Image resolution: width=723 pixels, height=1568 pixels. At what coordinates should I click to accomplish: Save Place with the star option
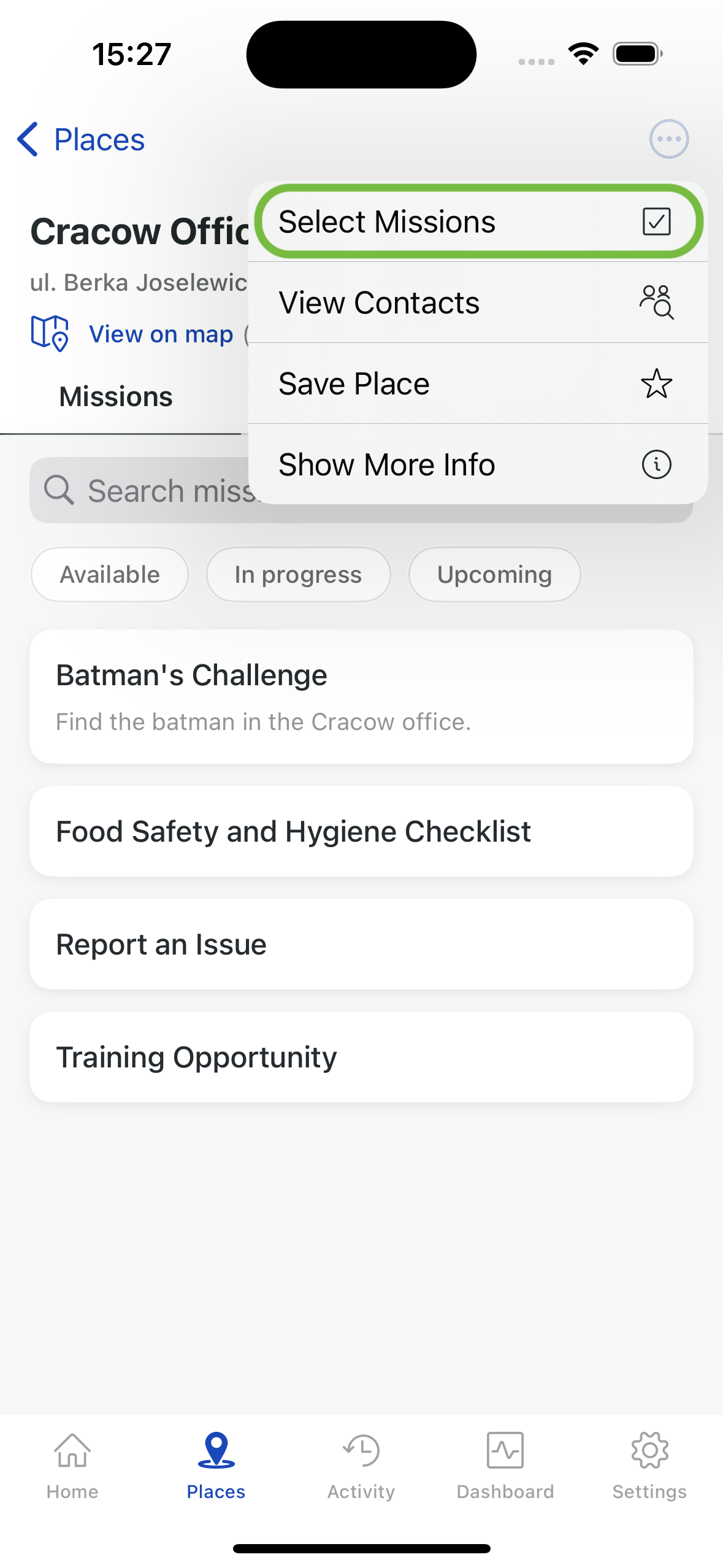[x=478, y=383]
